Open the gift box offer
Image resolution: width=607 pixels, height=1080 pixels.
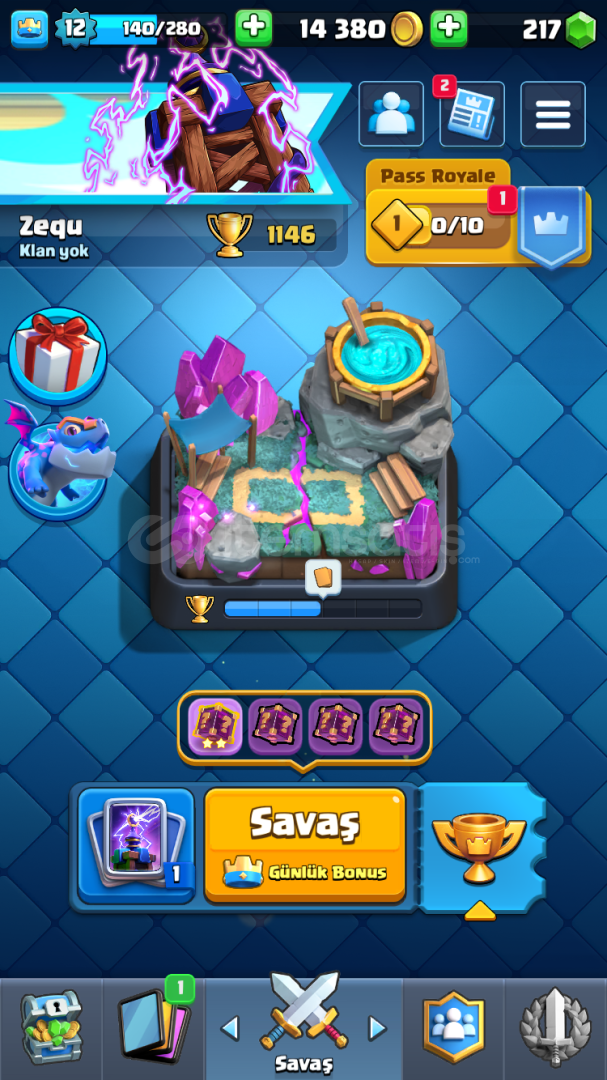pyautogui.click(x=57, y=356)
